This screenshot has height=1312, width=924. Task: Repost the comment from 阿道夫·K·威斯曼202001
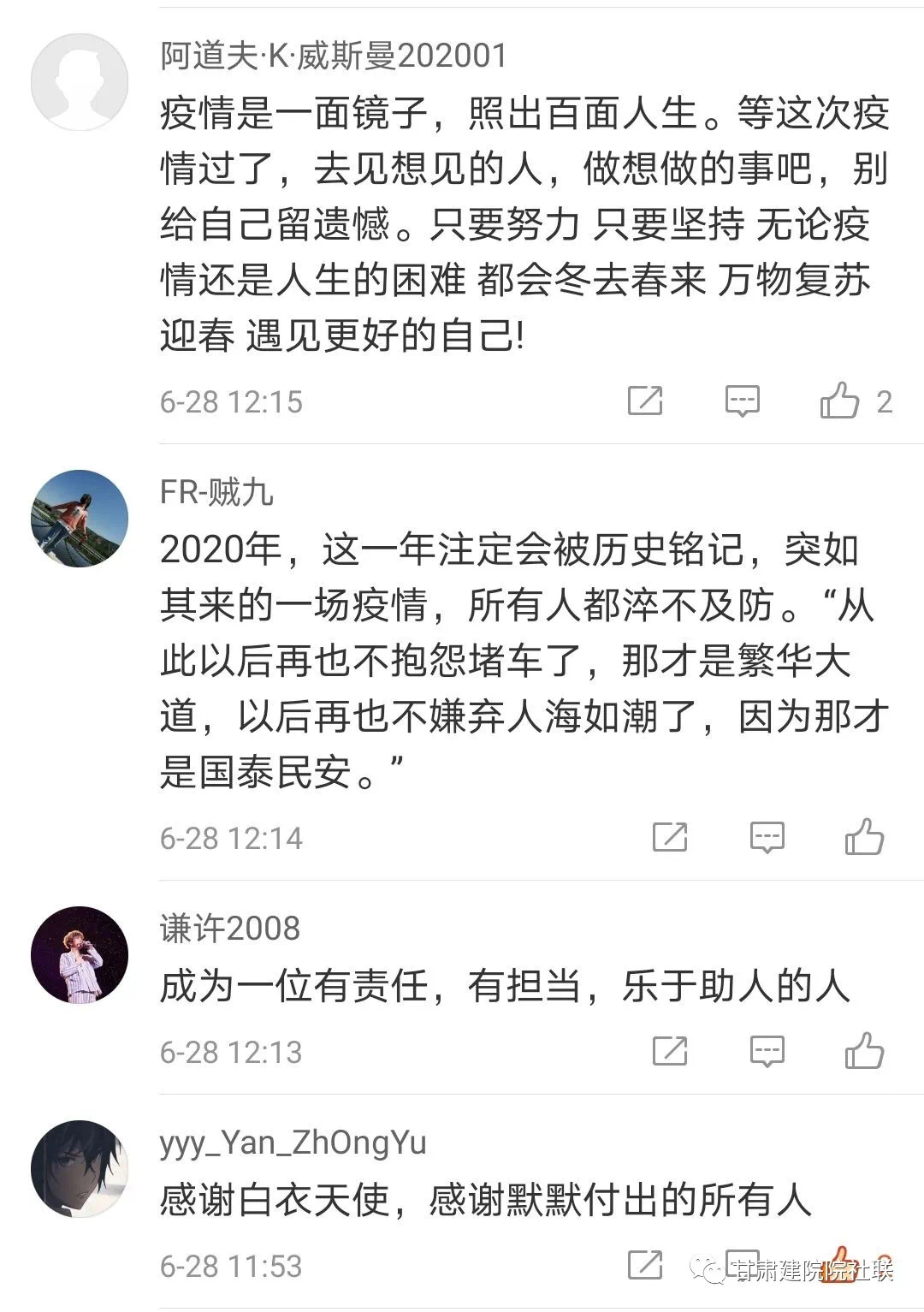pyautogui.click(x=645, y=401)
